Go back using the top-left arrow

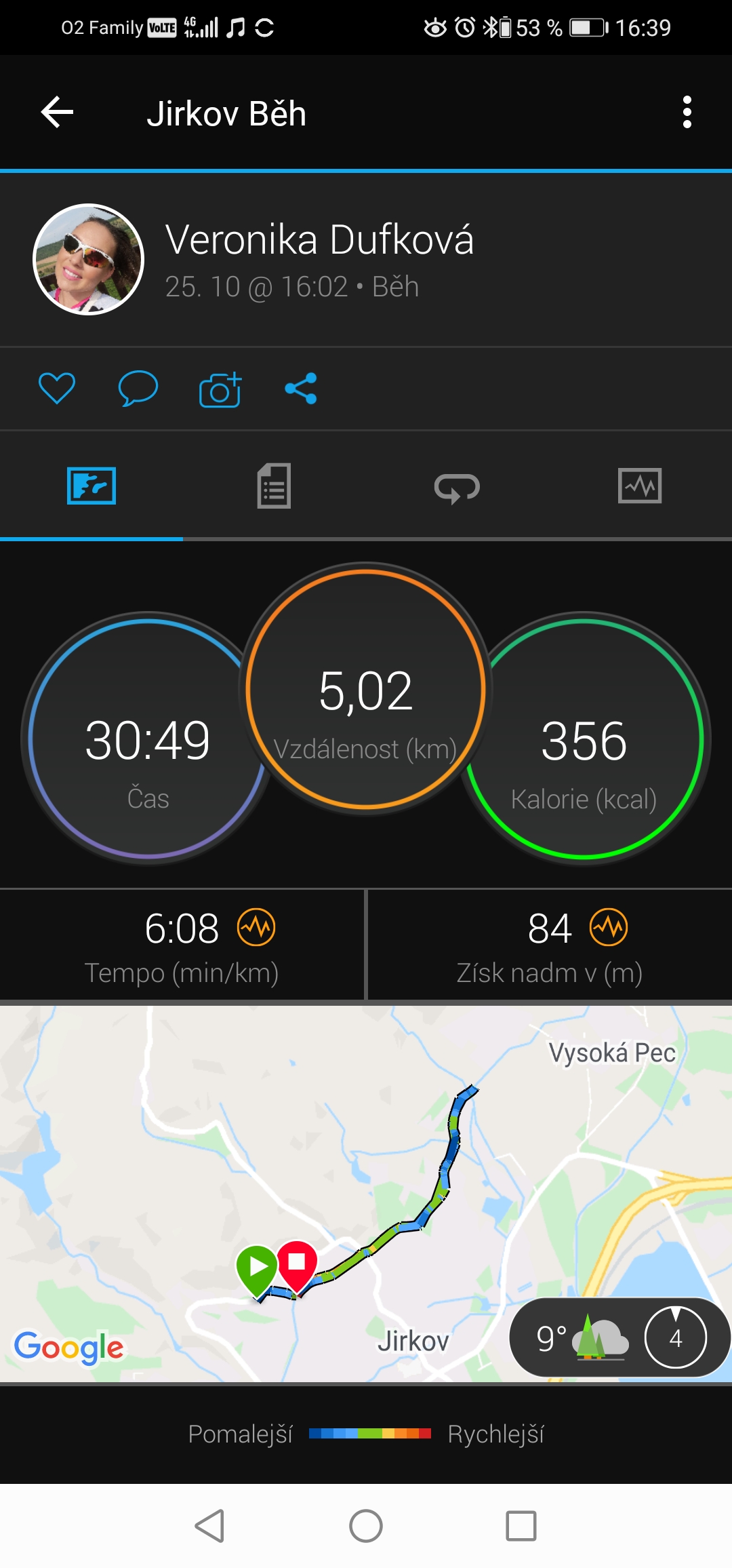tap(57, 112)
